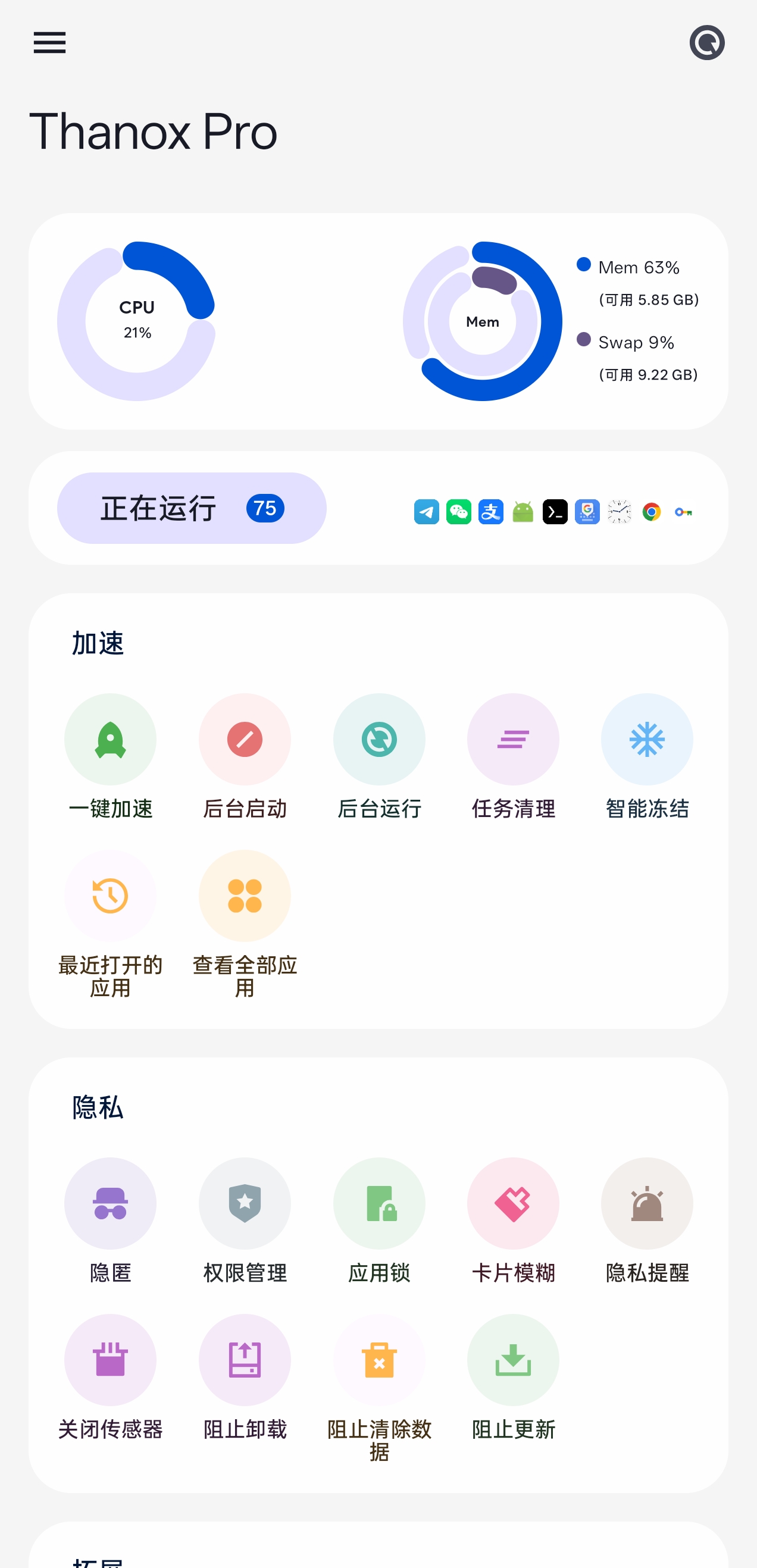Open 关闭传感器 sensor-off feature
This screenshot has width=757, height=1568.
(110, 1360)
